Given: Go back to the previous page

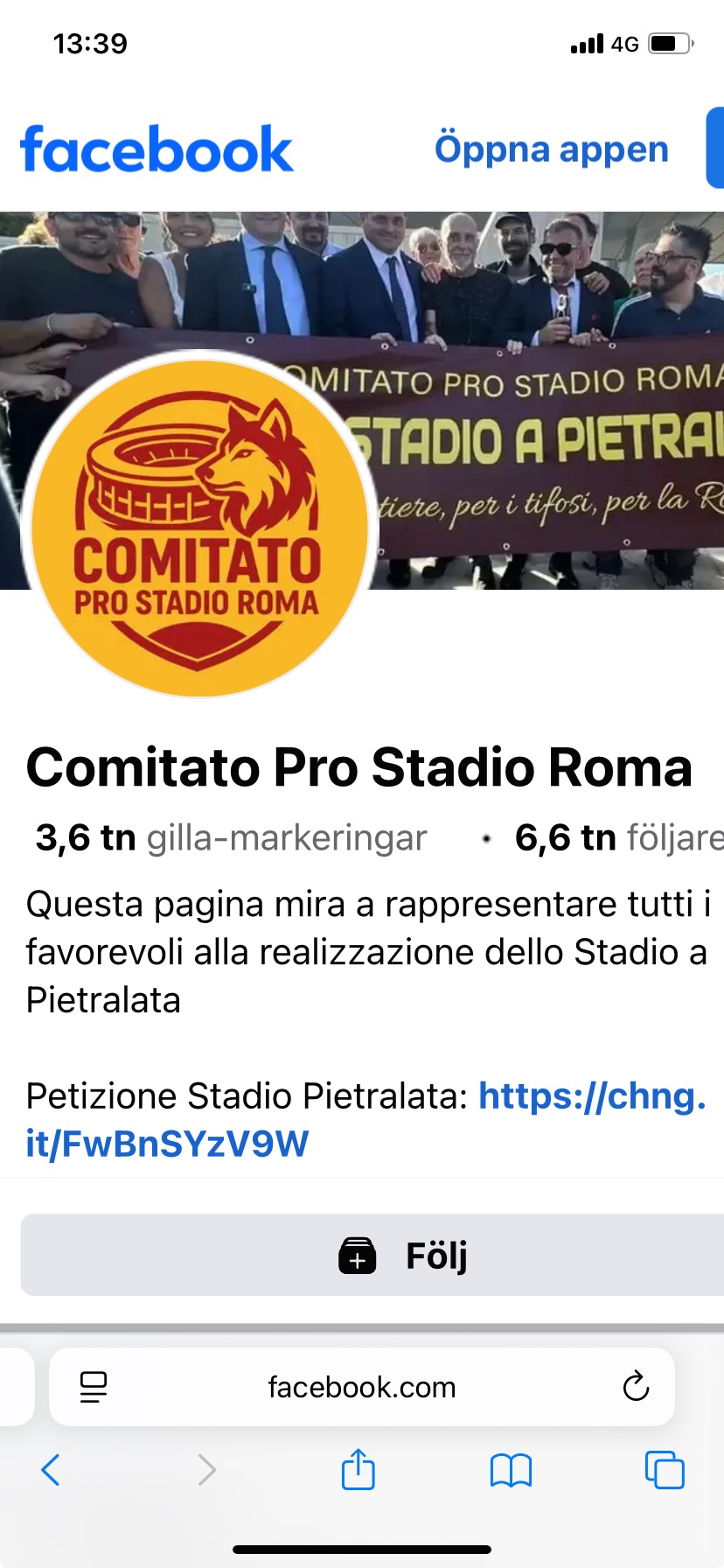Looking at the screenshot, I should click(x=51, y=1470).
